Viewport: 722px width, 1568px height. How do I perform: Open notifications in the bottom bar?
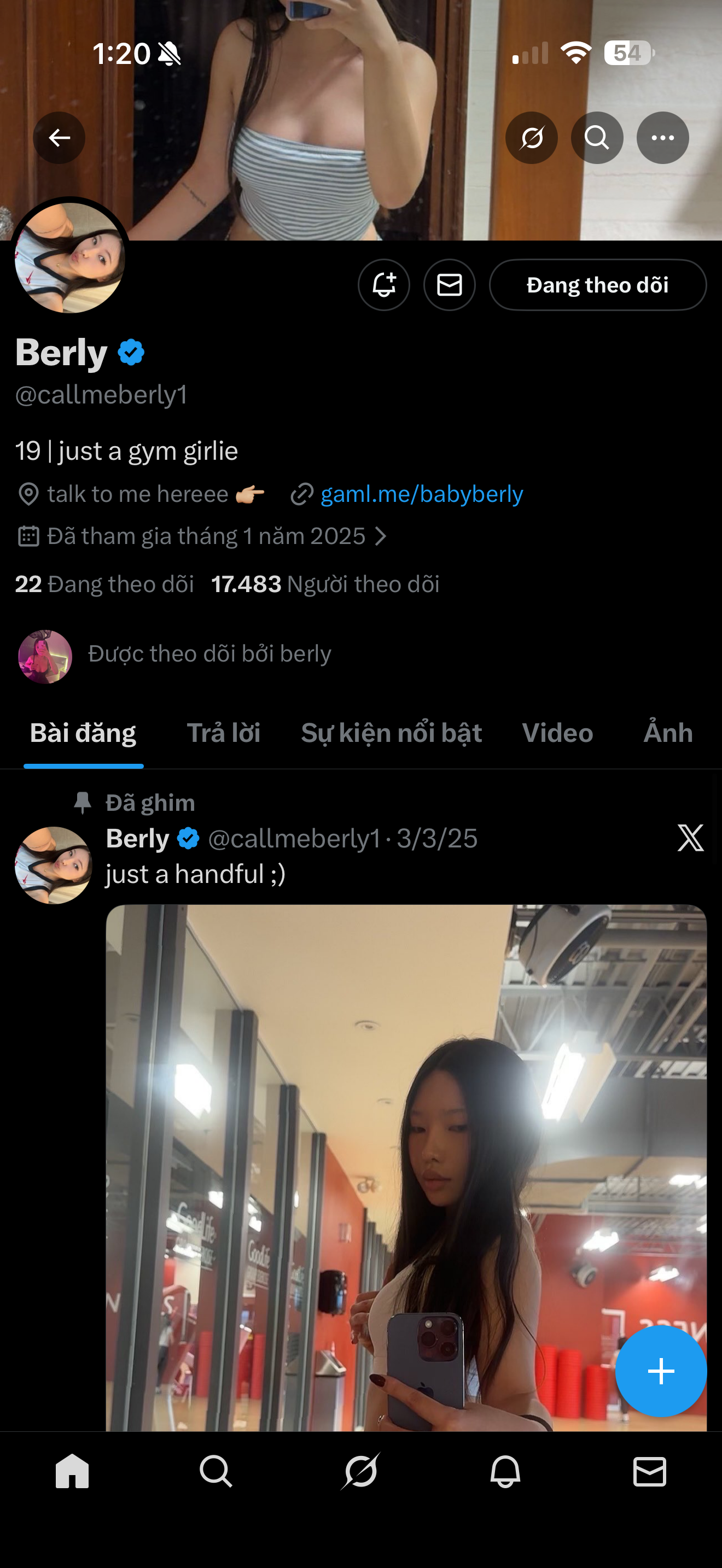pos(505,1472)
